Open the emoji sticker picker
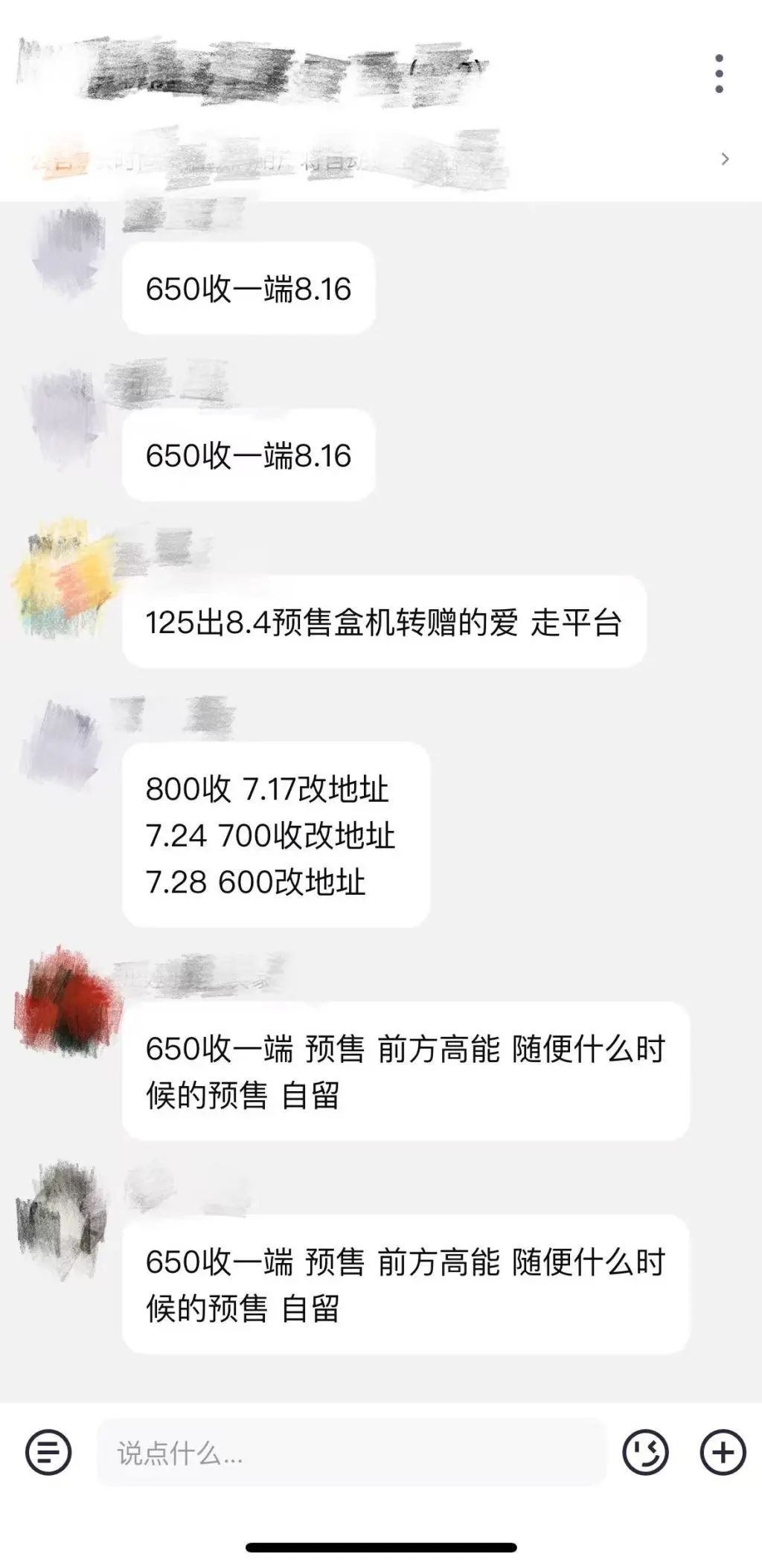Viewport: 762px width, 1568px height. (x=645, y=1452)
